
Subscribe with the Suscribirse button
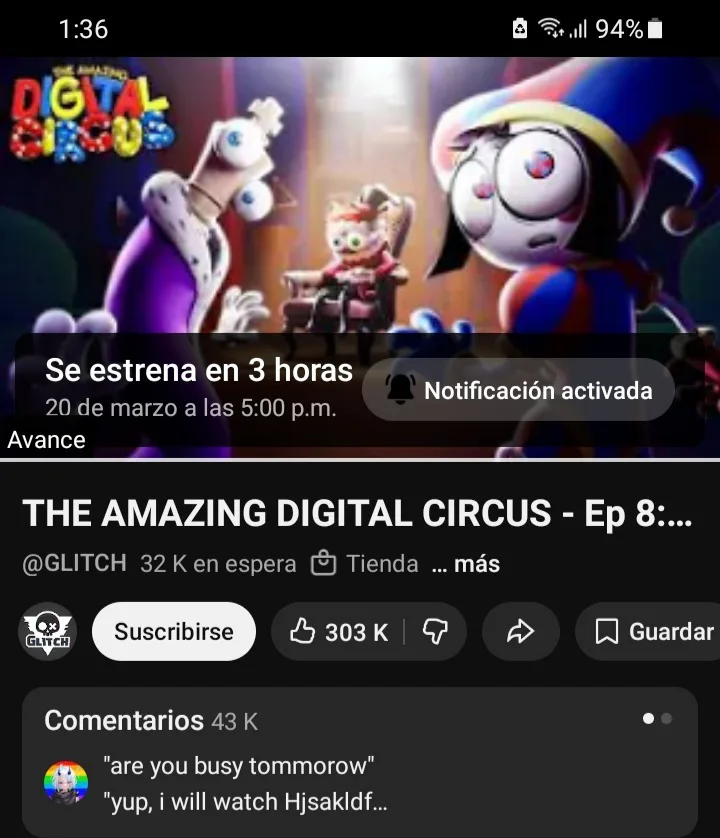click(174, 632)
